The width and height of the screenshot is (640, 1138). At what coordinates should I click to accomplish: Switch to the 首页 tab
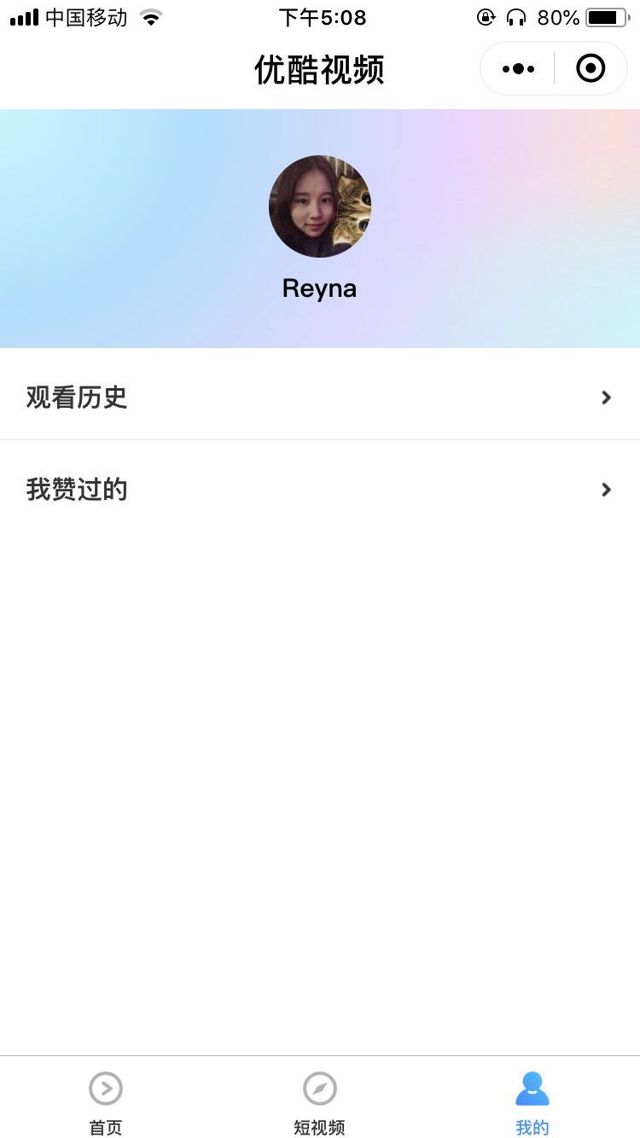click(x=106, y=1100)
